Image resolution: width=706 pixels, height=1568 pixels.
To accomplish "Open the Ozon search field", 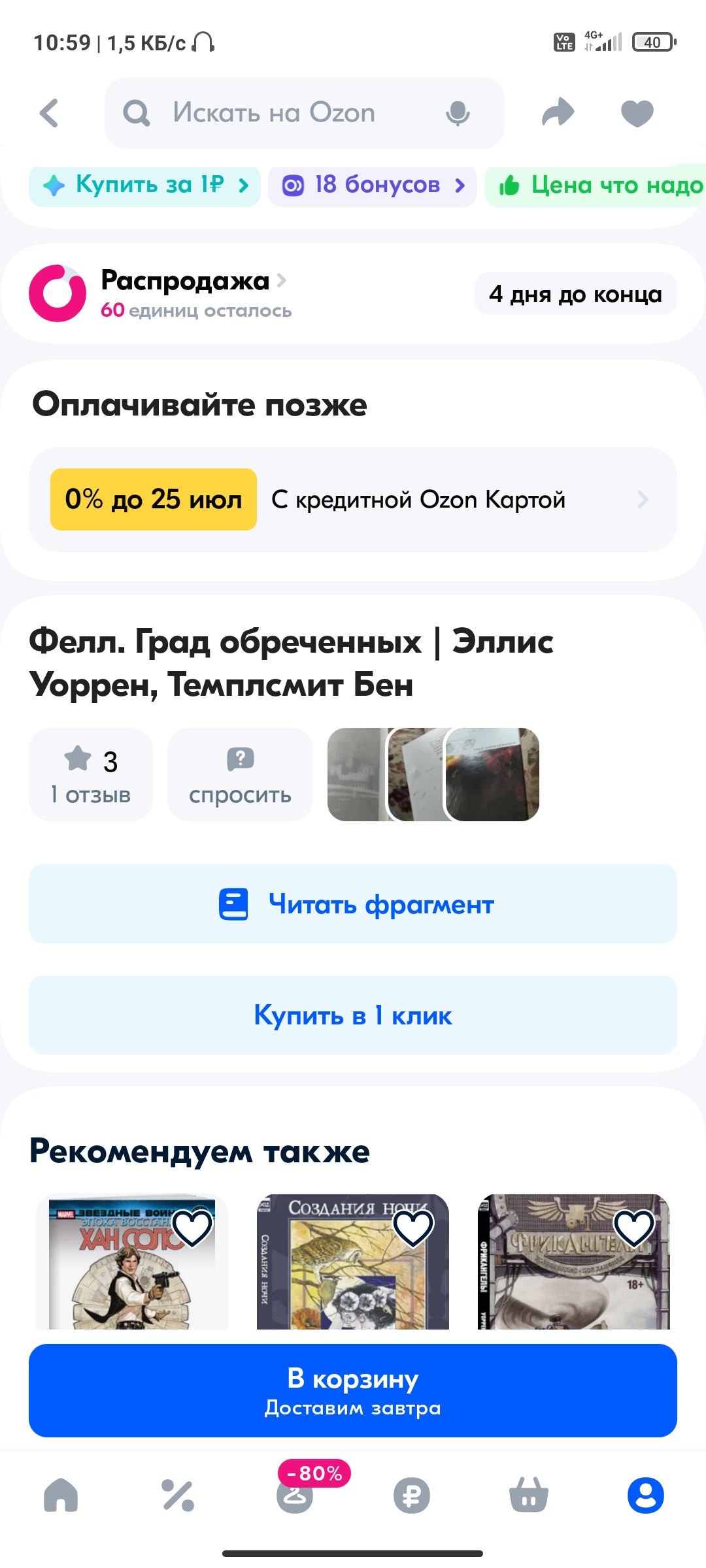I will [x=275, y=113].
